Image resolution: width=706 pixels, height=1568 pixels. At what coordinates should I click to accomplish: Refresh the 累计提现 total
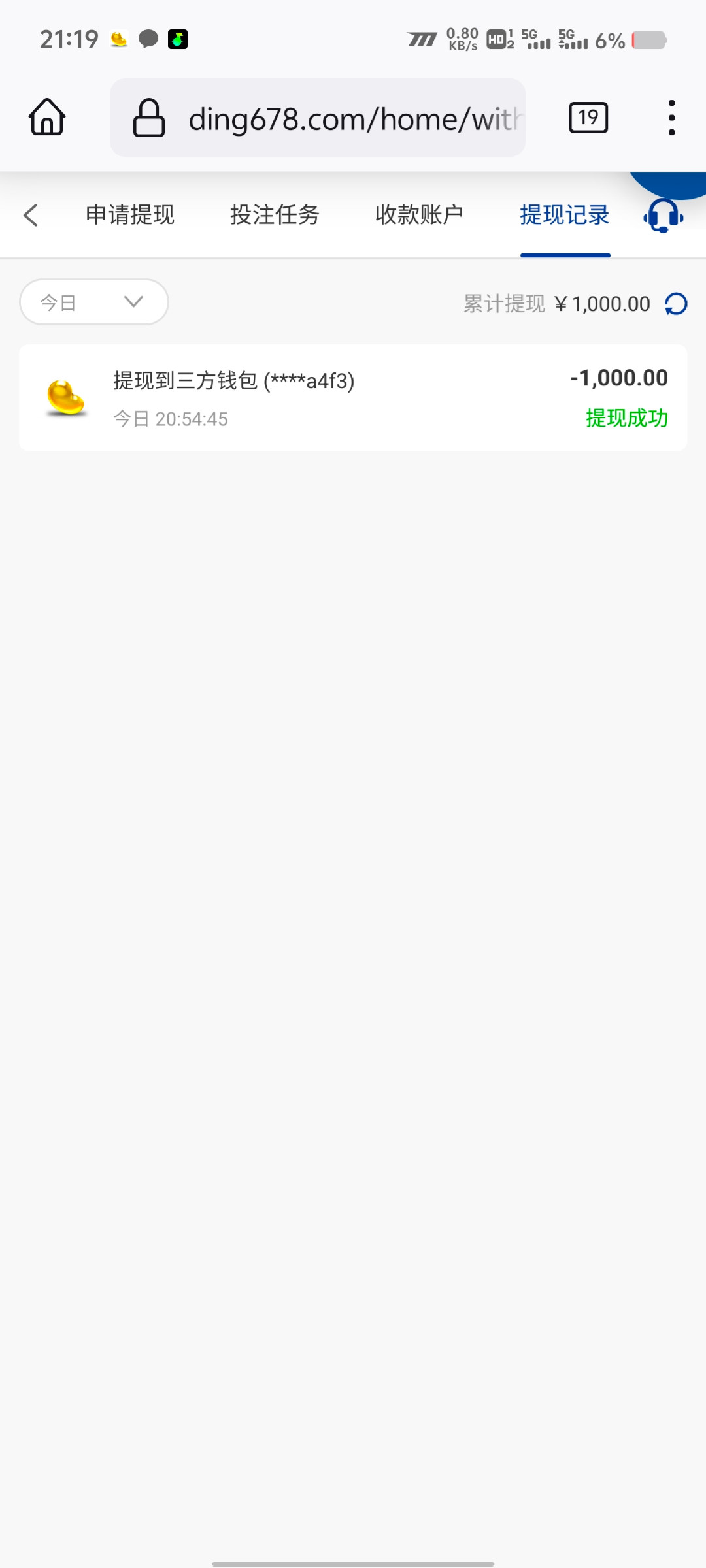point(676,304)
